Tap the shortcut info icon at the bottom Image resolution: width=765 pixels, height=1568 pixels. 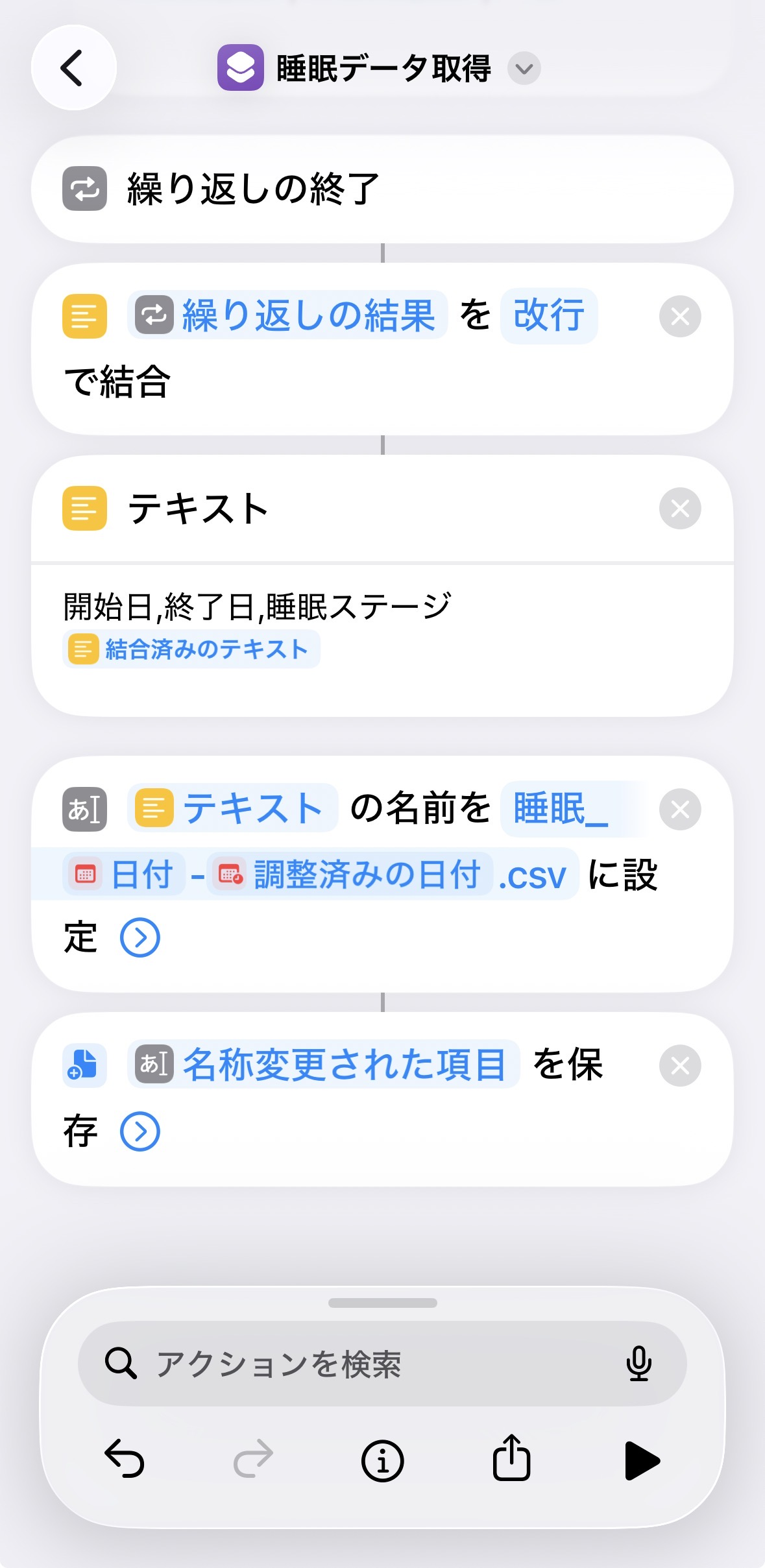382,1460
